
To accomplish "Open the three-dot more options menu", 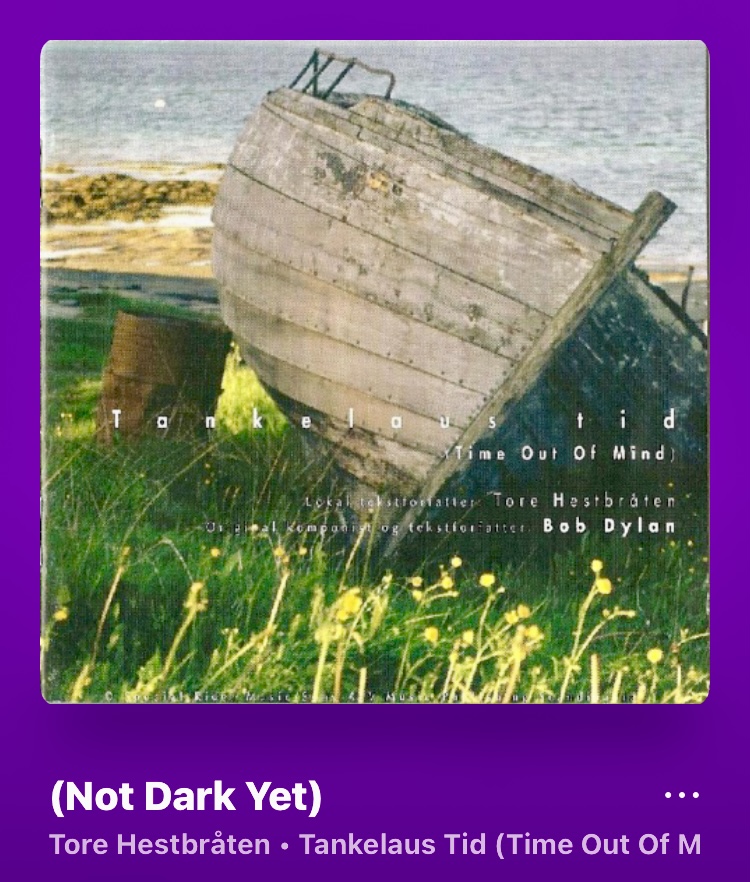I will click(x=682, y=795).
